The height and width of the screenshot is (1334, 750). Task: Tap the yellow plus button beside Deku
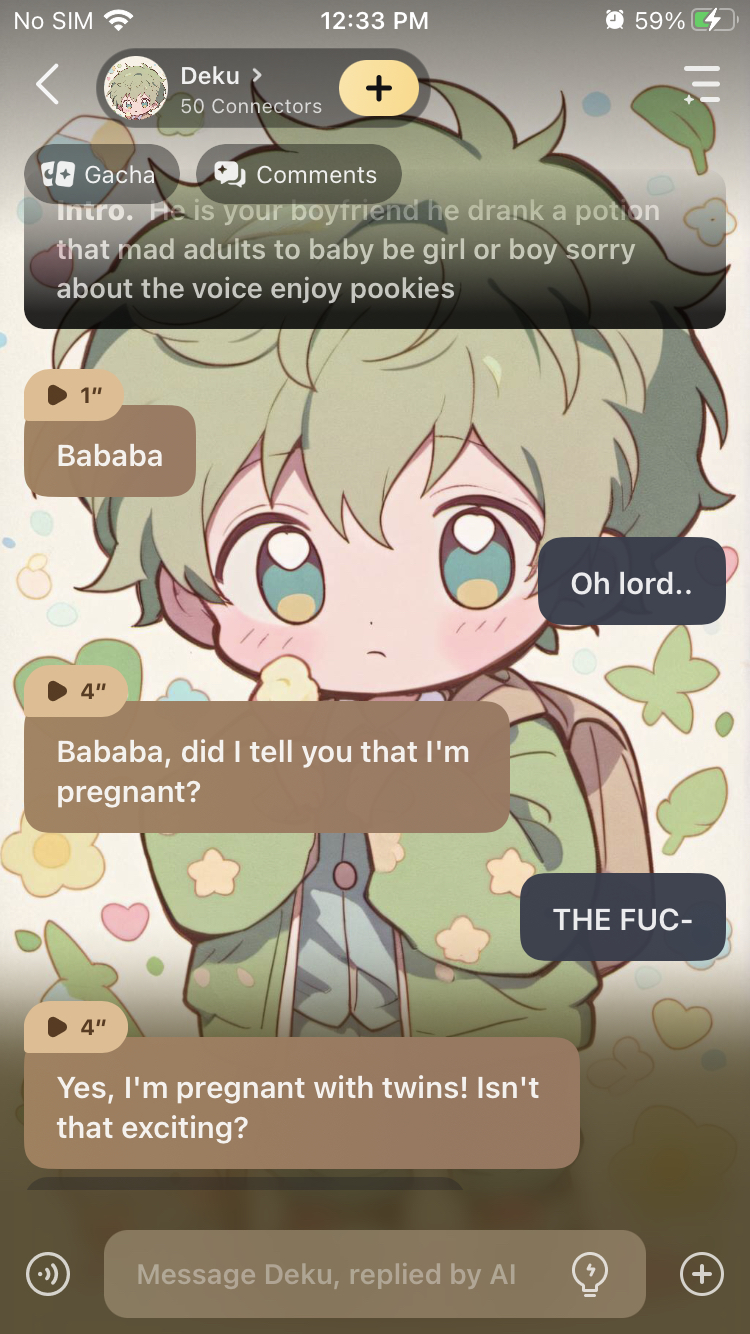(x=379, y=88)
